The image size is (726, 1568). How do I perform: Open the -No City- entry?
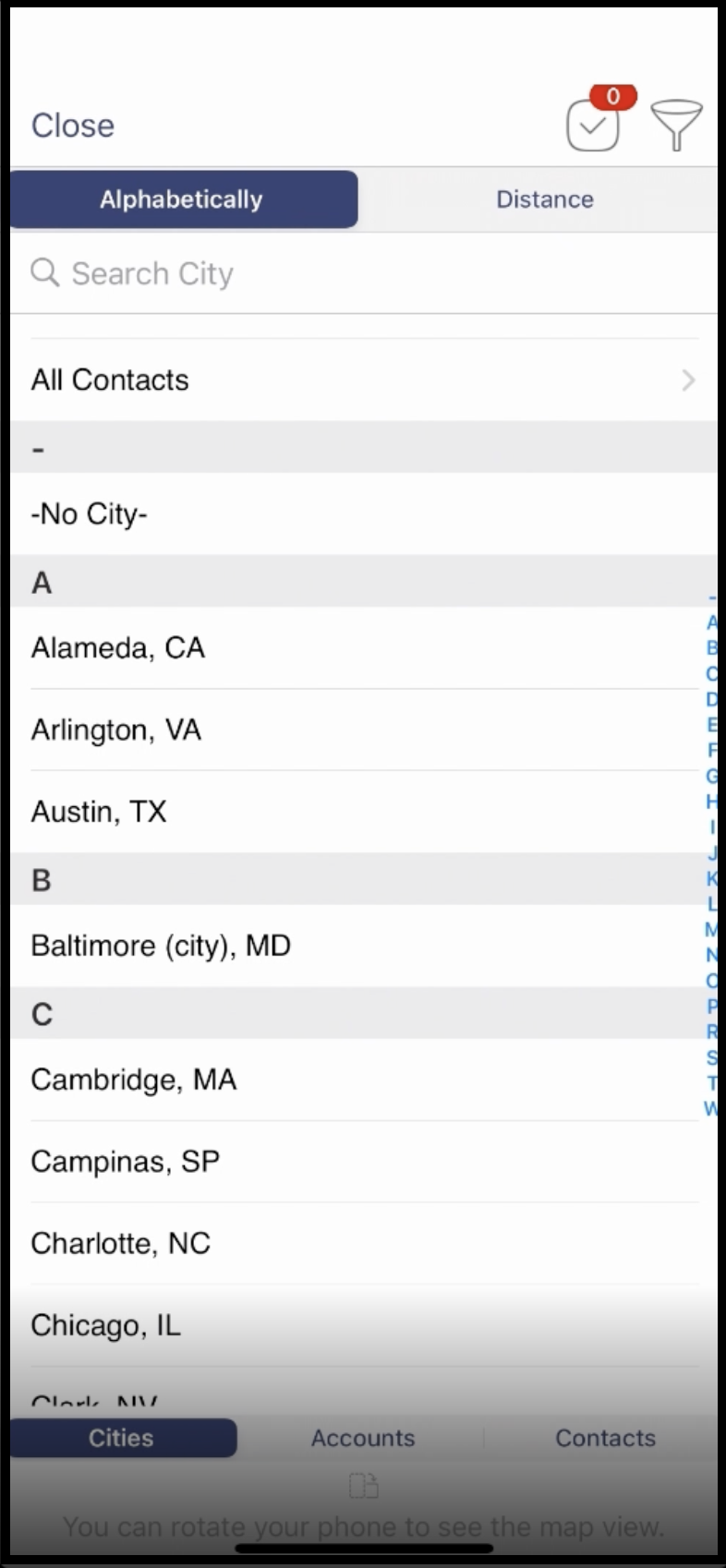pyautogui.click(x=360, y=514)
